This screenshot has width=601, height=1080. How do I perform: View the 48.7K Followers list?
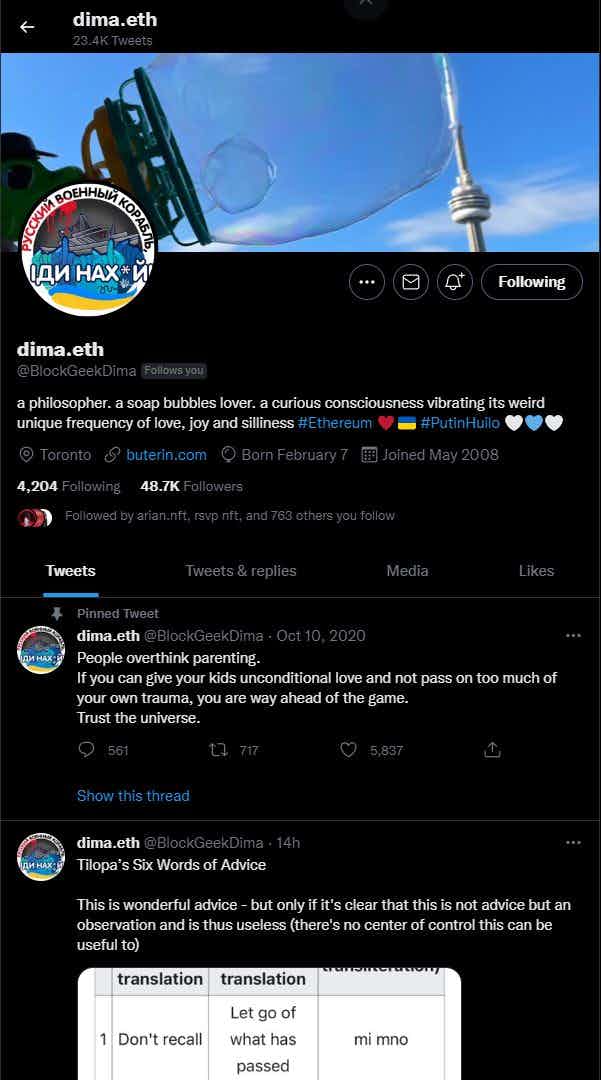[x=191, y=486]
